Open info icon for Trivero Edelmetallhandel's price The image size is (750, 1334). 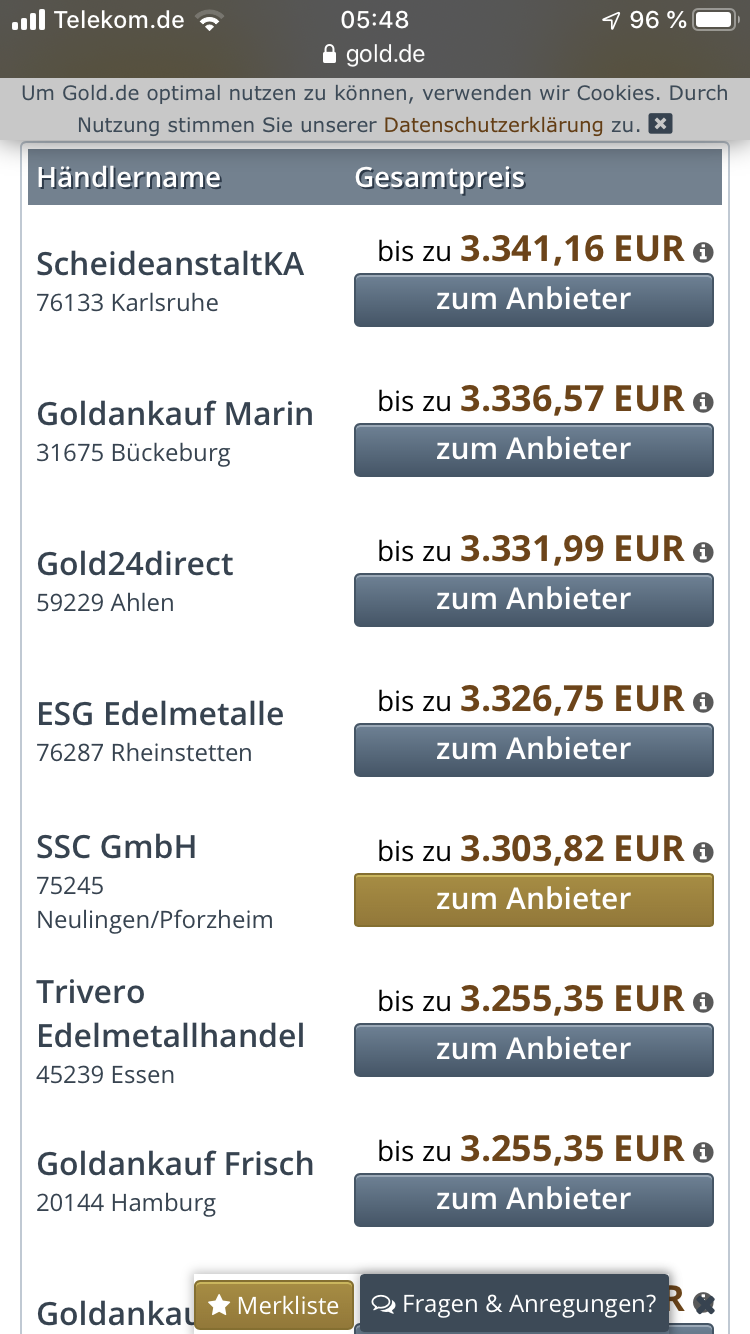pos(703,1002)
